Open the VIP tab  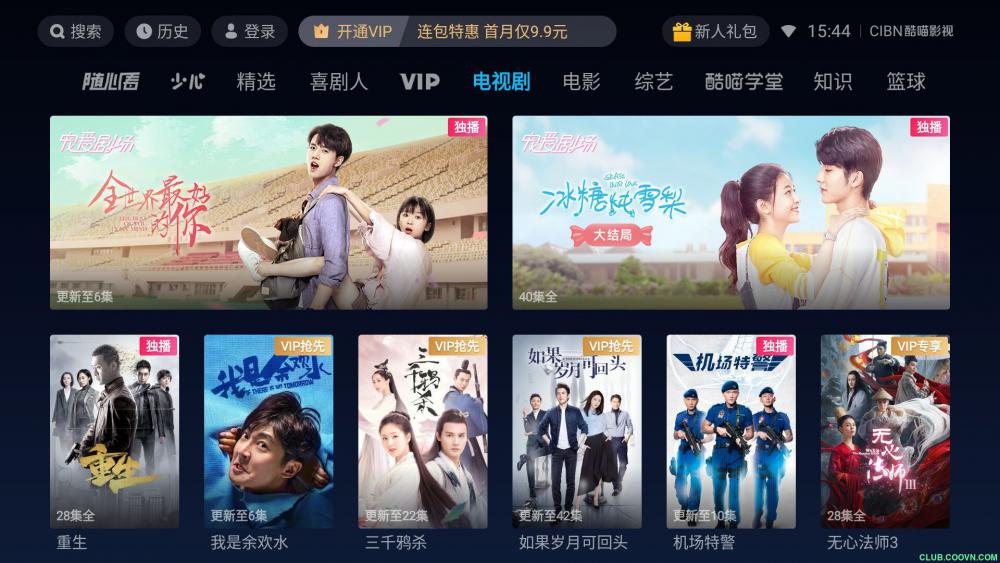pyautogui.click(x=420, y=82)
